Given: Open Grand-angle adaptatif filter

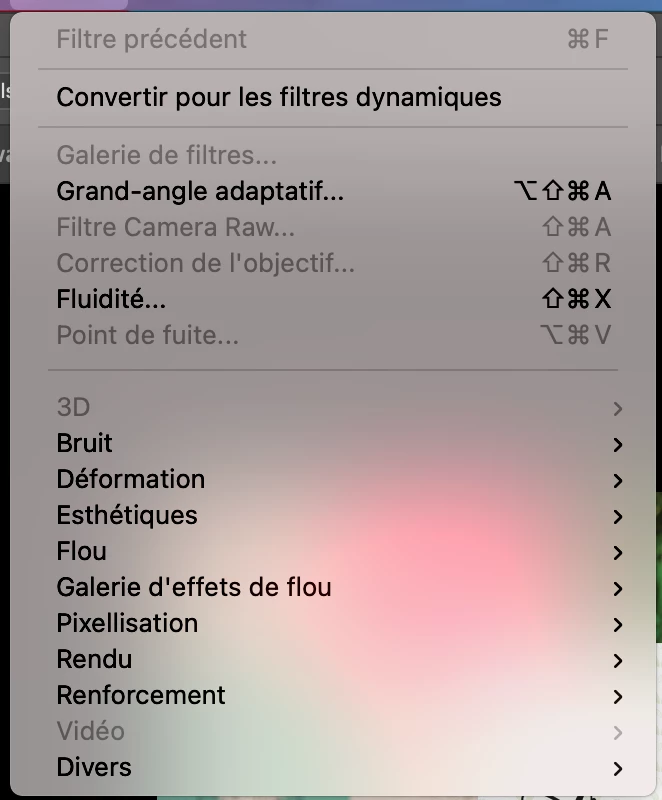Looking at the screenshot, I should click(200, 191).
